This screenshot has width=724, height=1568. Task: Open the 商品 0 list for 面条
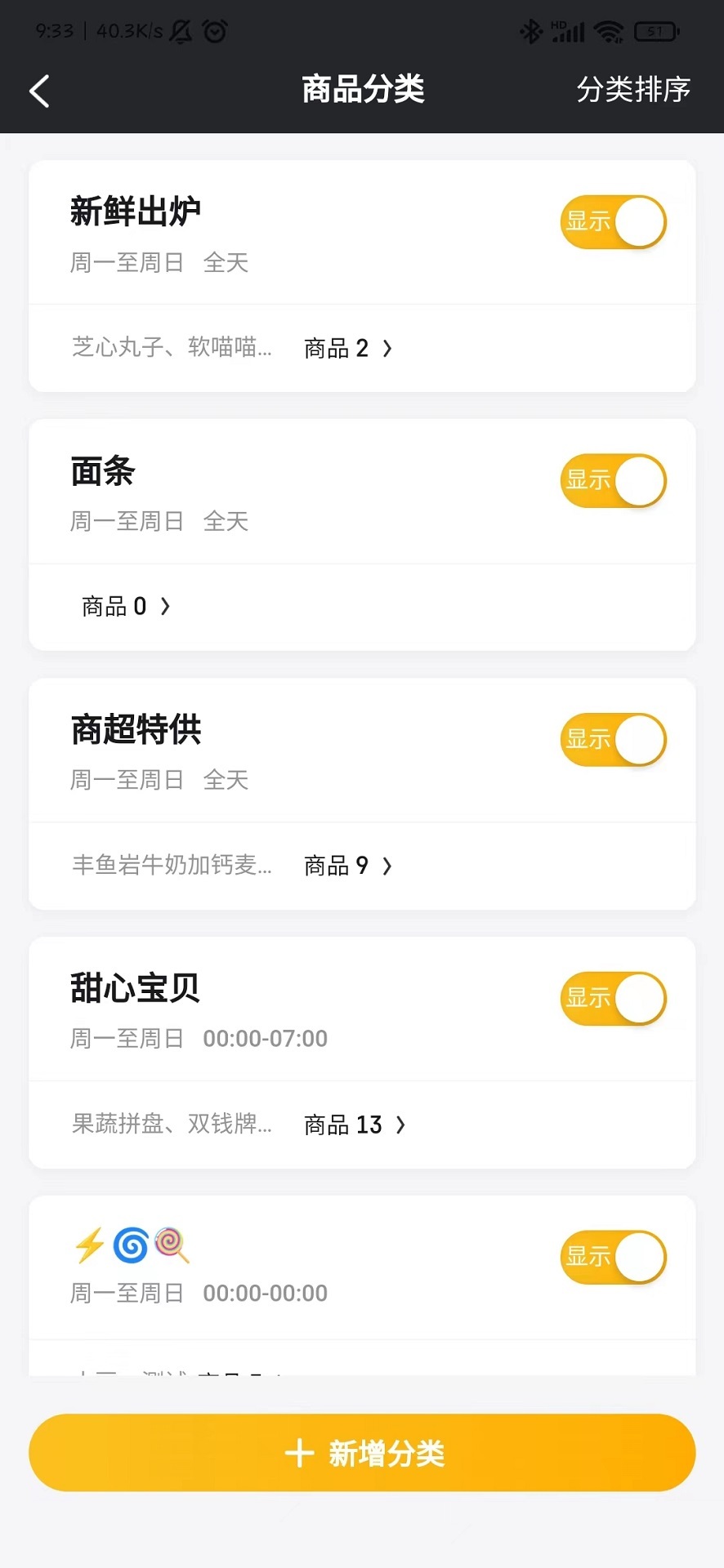[x=126, y=606]
